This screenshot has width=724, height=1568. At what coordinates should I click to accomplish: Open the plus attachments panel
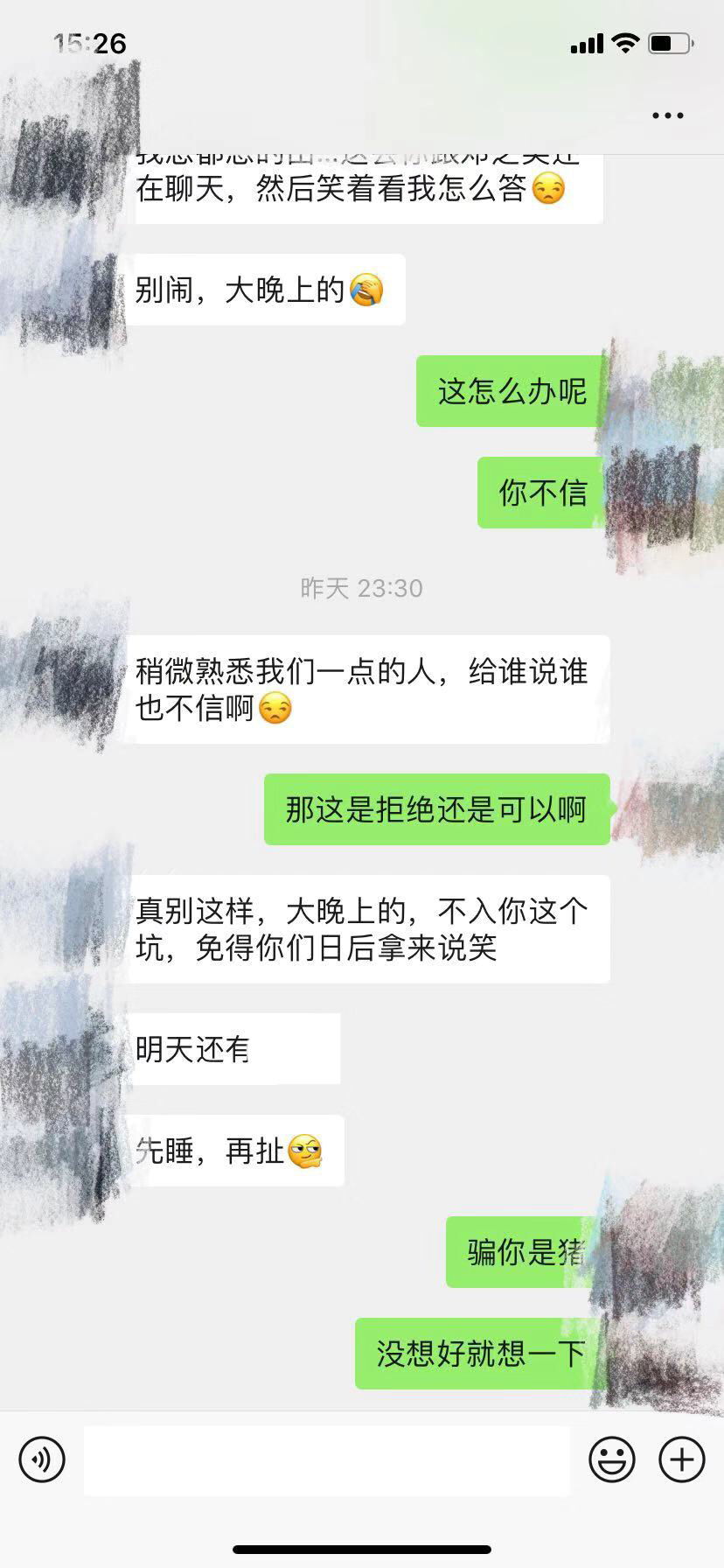click(682, 1459)
